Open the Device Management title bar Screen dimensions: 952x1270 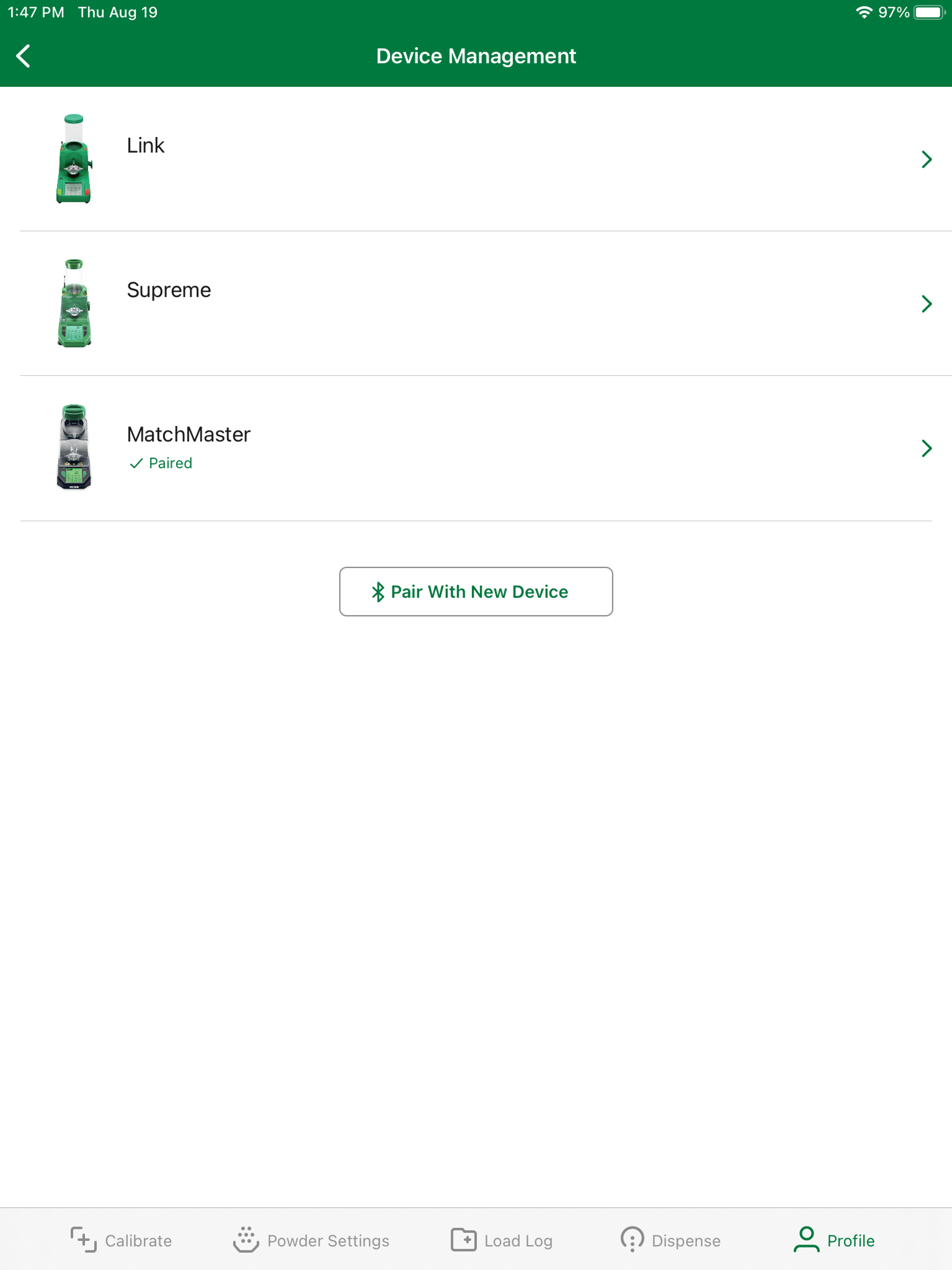(x=476, y=56)
